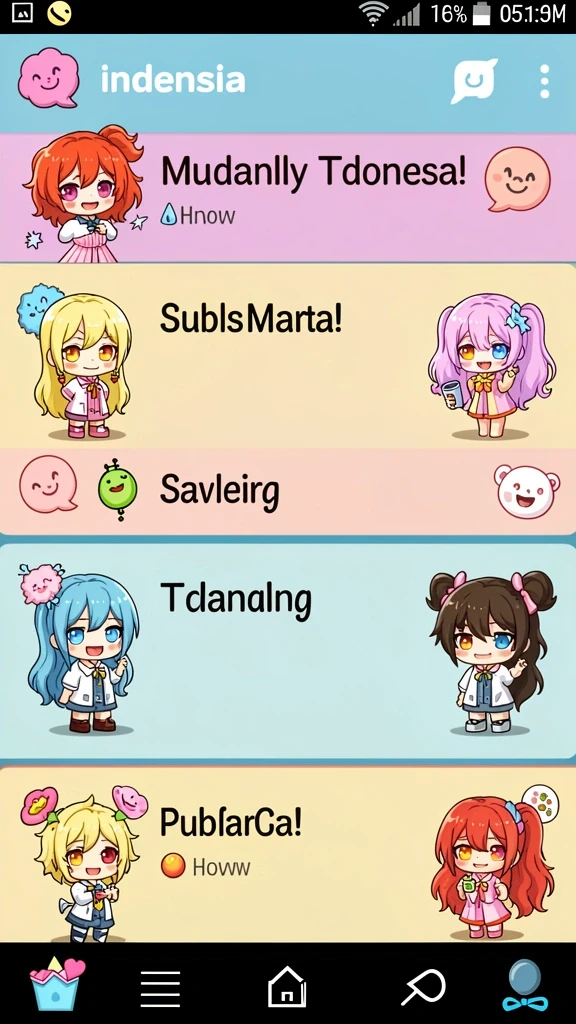Open the search magnifier tab
The image size is (576, 1024).
coord(423,987)
